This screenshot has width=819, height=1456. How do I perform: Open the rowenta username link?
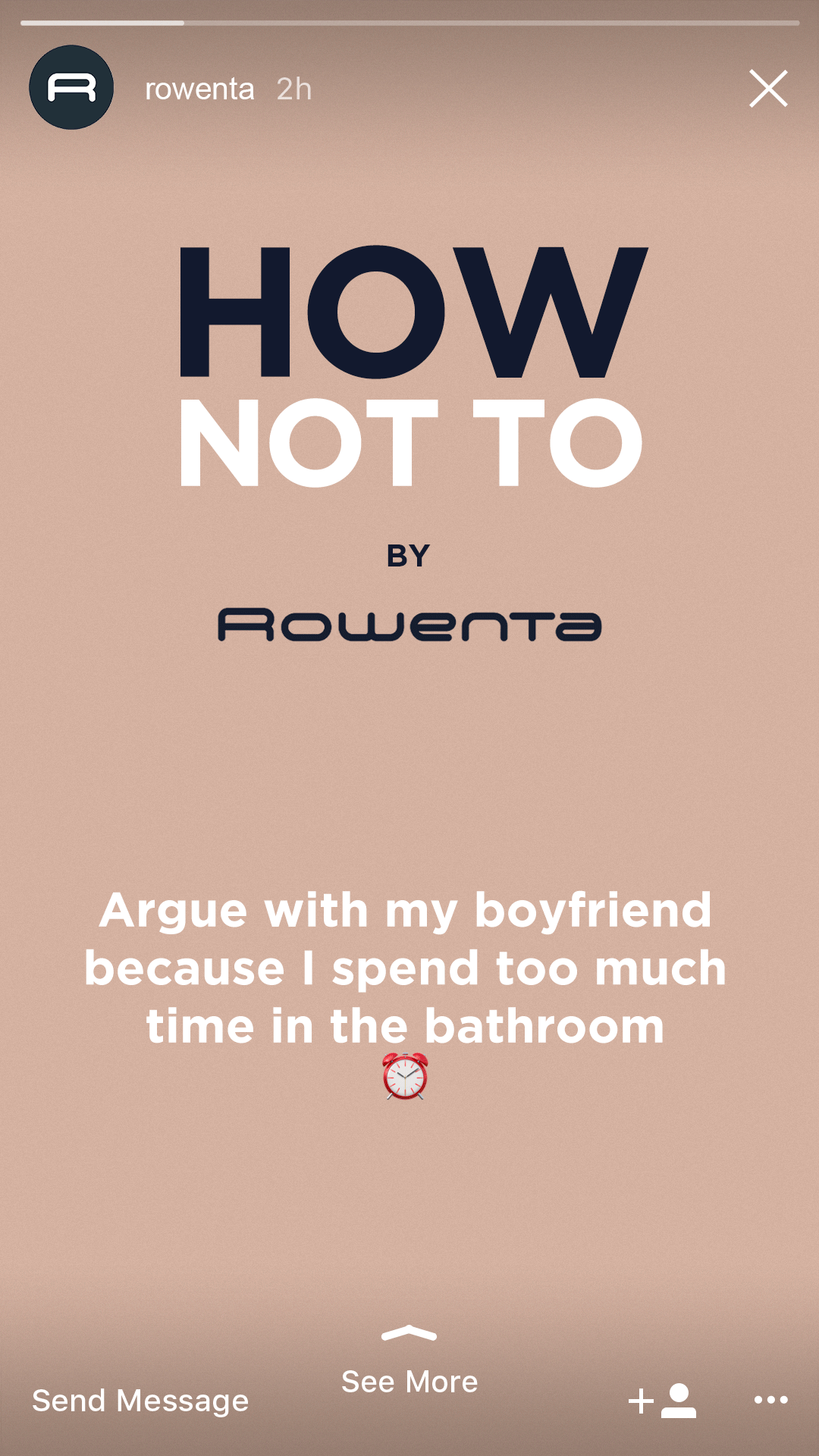pos(199,89)
